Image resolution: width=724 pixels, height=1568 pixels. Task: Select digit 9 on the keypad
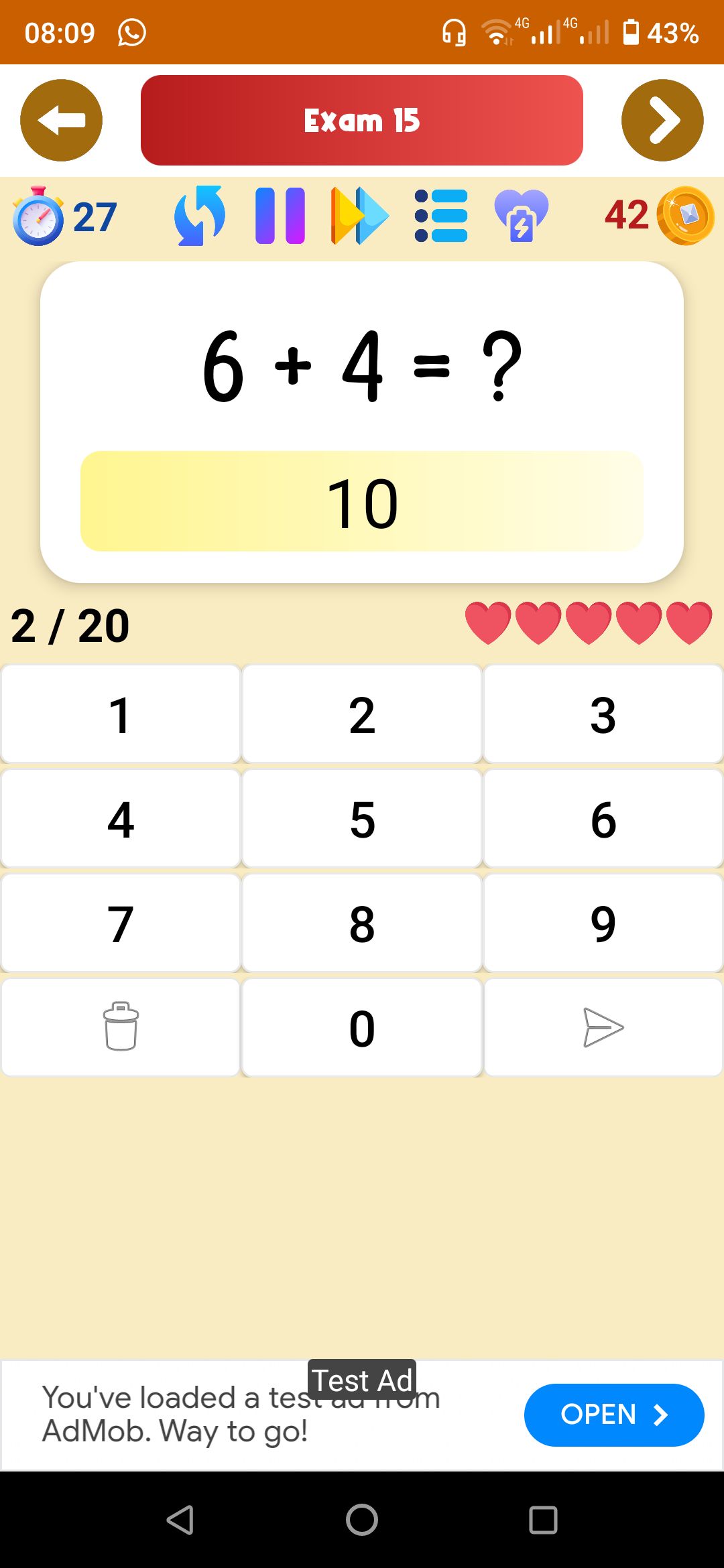(603, 923)
